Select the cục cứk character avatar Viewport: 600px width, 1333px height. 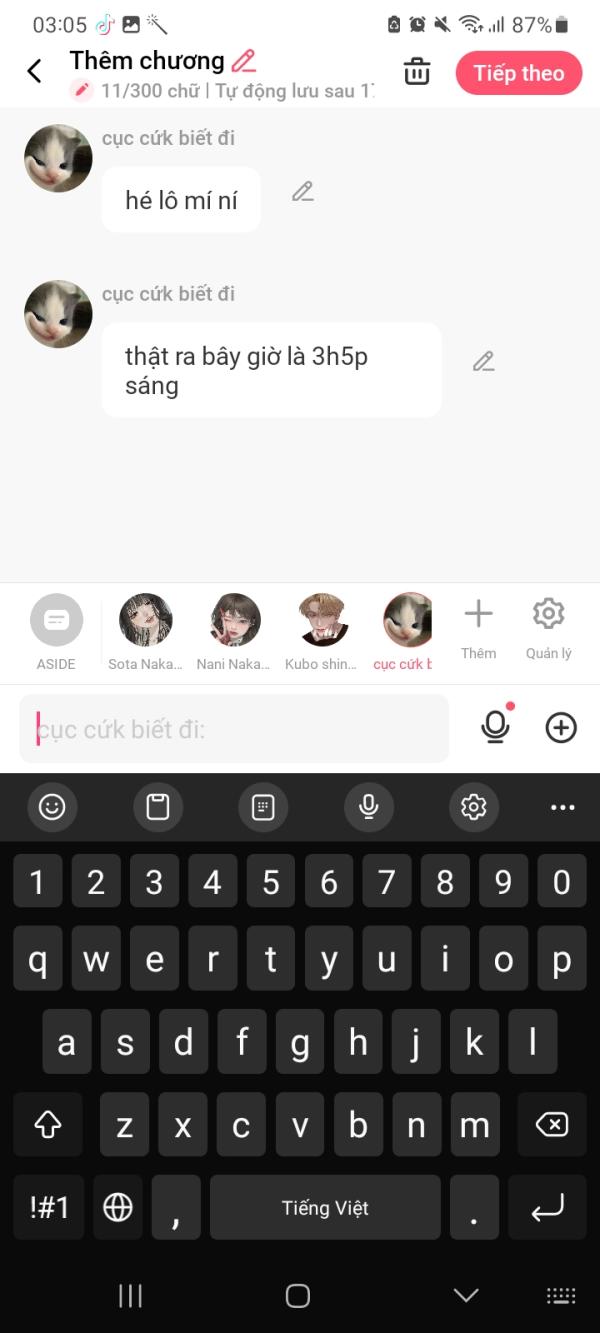(x=407, y=632)
